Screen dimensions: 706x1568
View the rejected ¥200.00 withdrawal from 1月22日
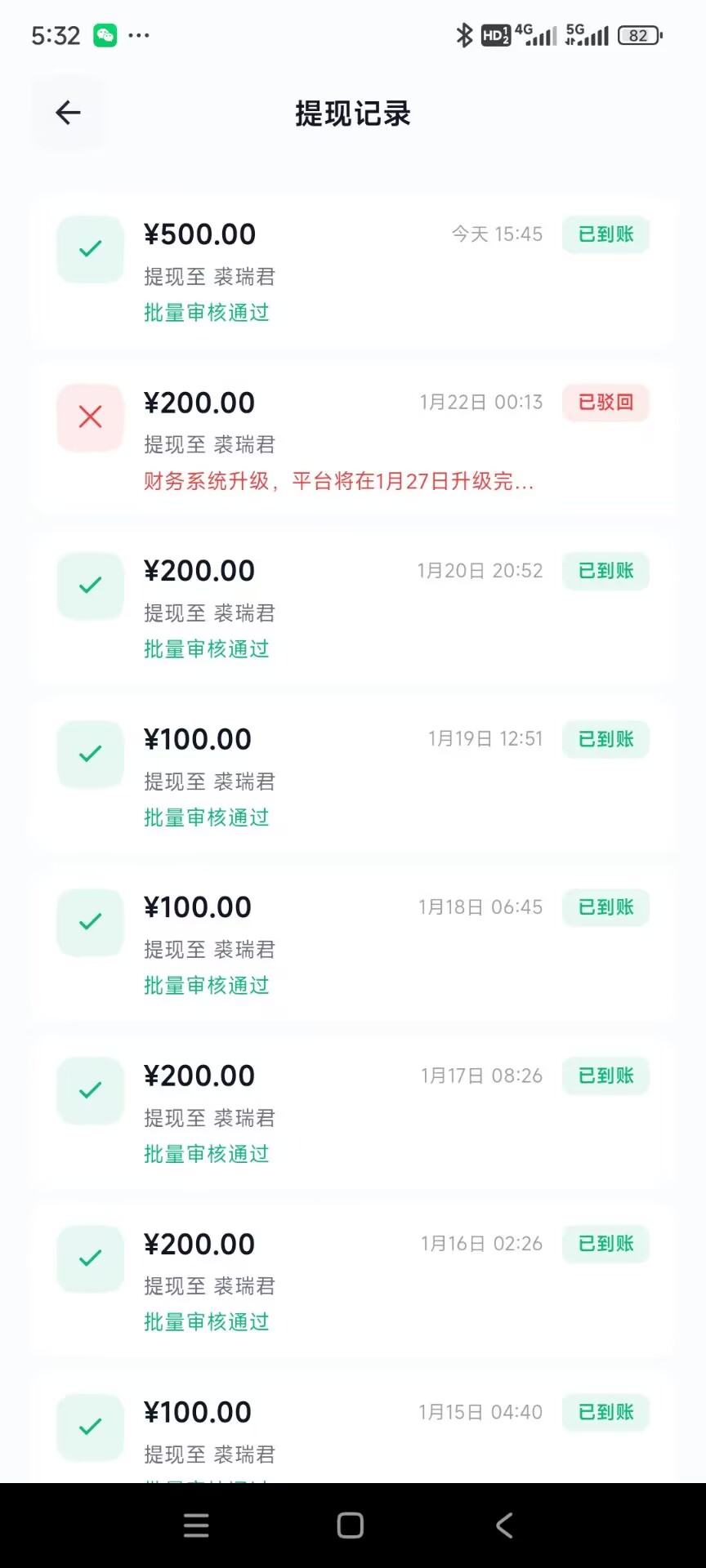pos(353,441)
